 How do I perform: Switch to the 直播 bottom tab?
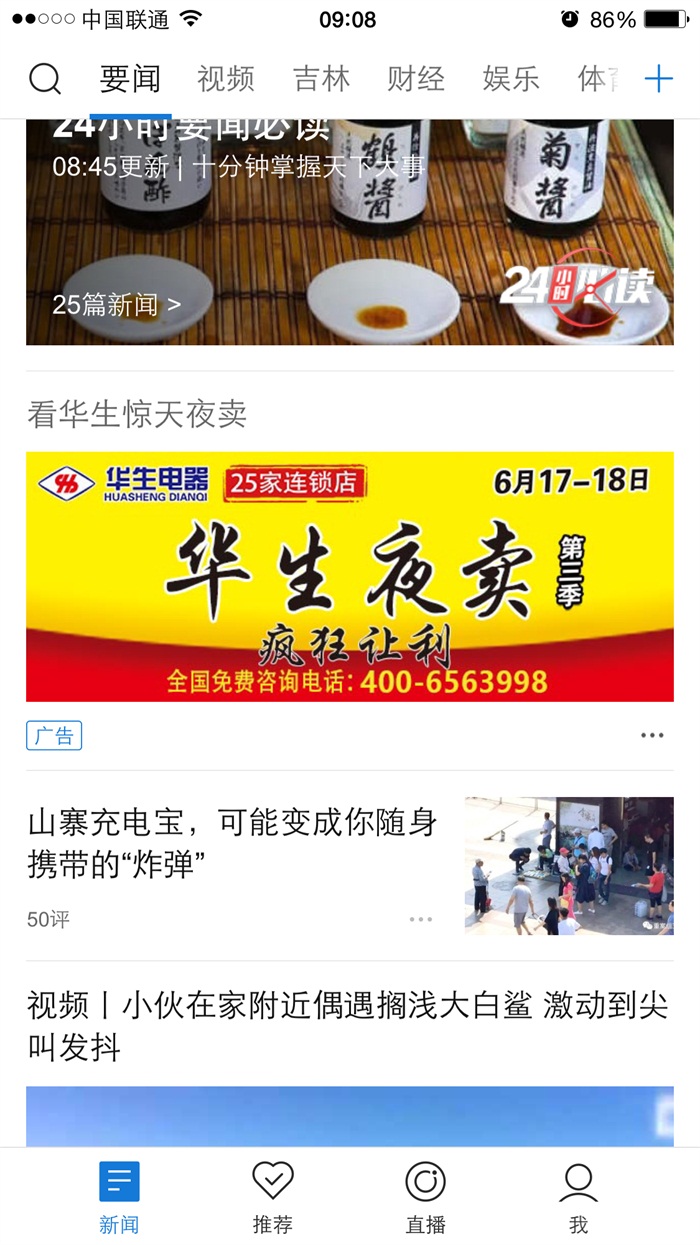[x=425, y=1197]
